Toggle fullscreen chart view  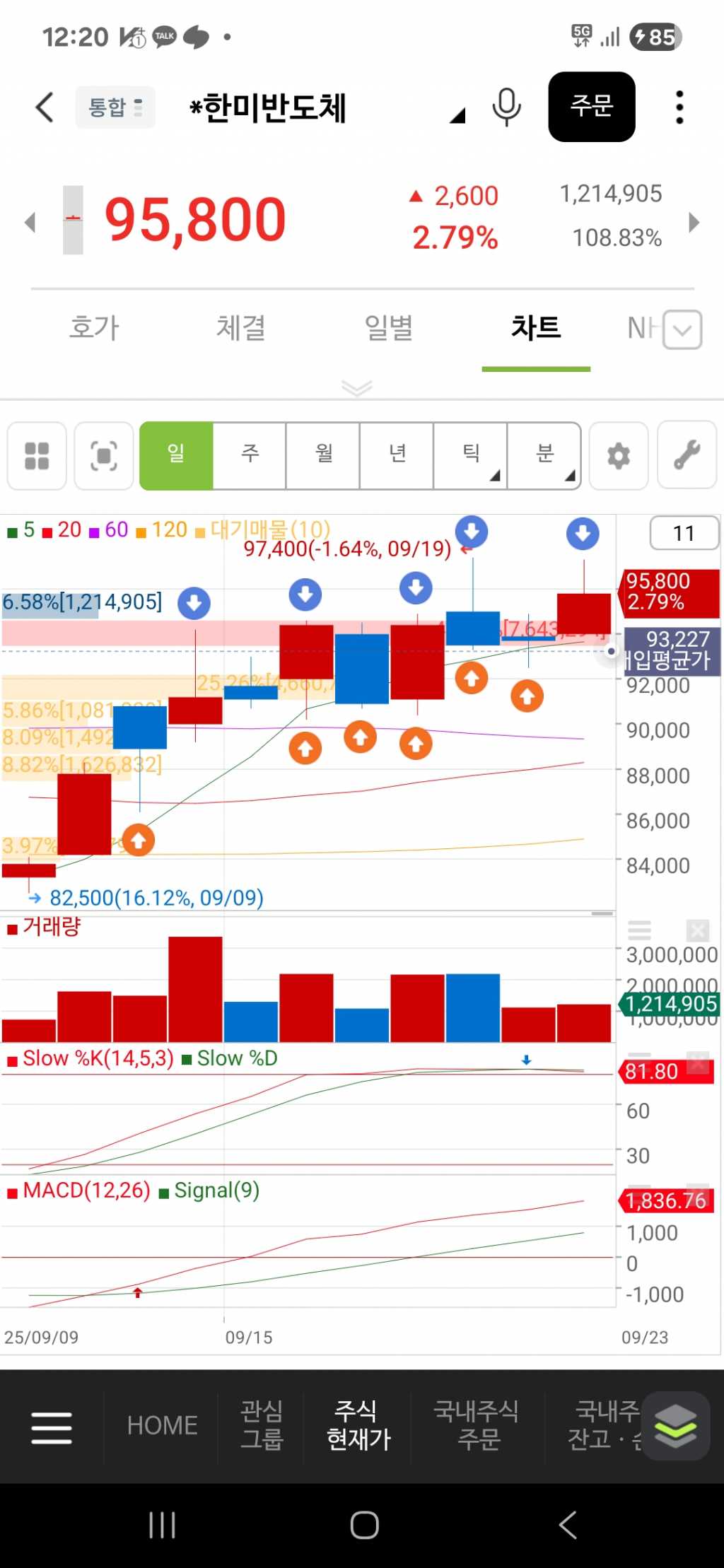coord(104,456)
